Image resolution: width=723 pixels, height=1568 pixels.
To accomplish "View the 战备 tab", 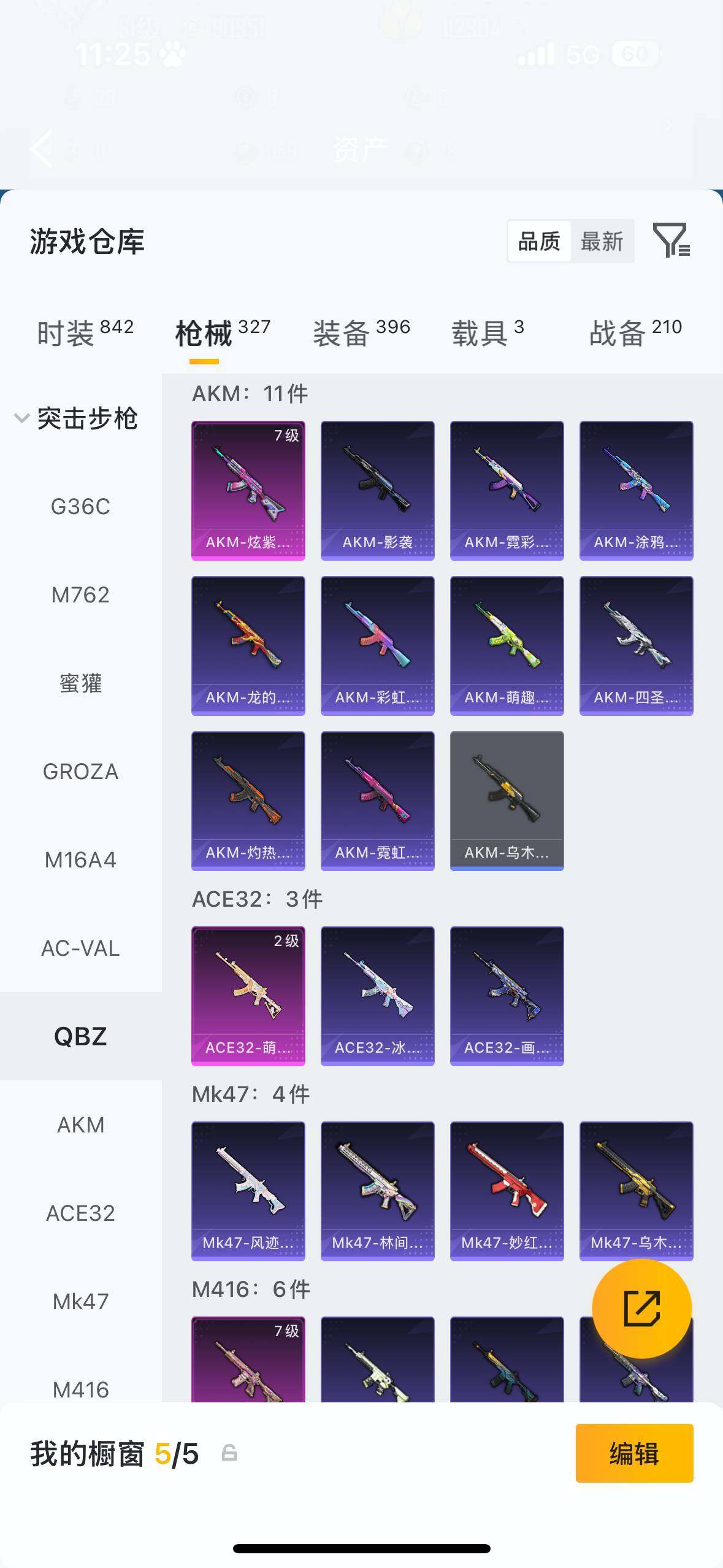I will click(x=635, y=333).
